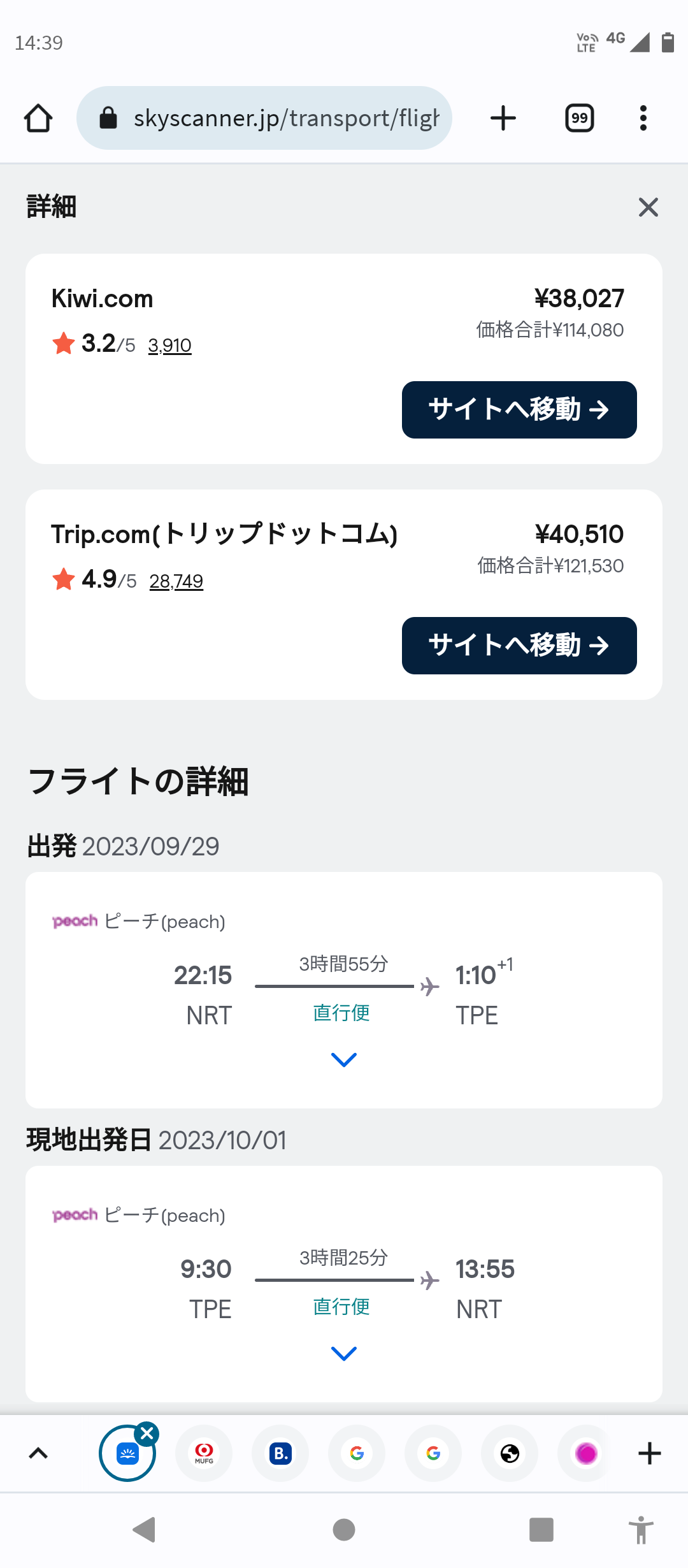Go to Trip.com booking site
This screenshot has width=688, height=1568.
click(x=519, y=646)
